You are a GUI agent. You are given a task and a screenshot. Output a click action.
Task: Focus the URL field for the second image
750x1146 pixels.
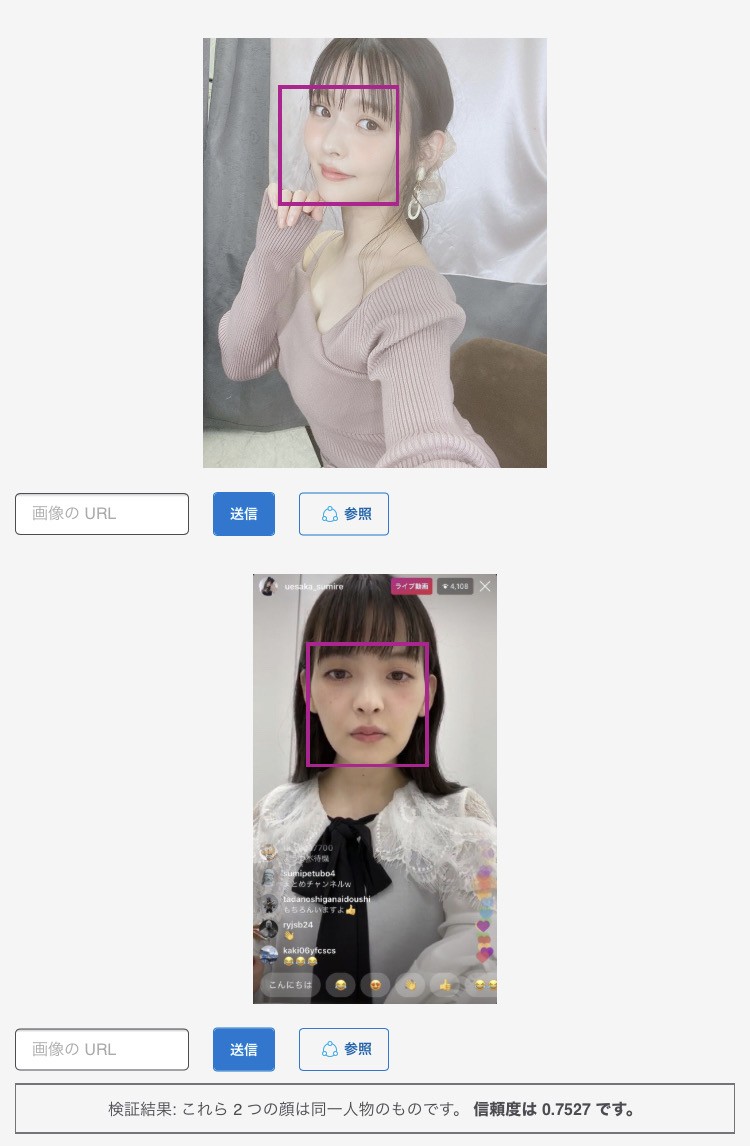tap(102, 1050)
